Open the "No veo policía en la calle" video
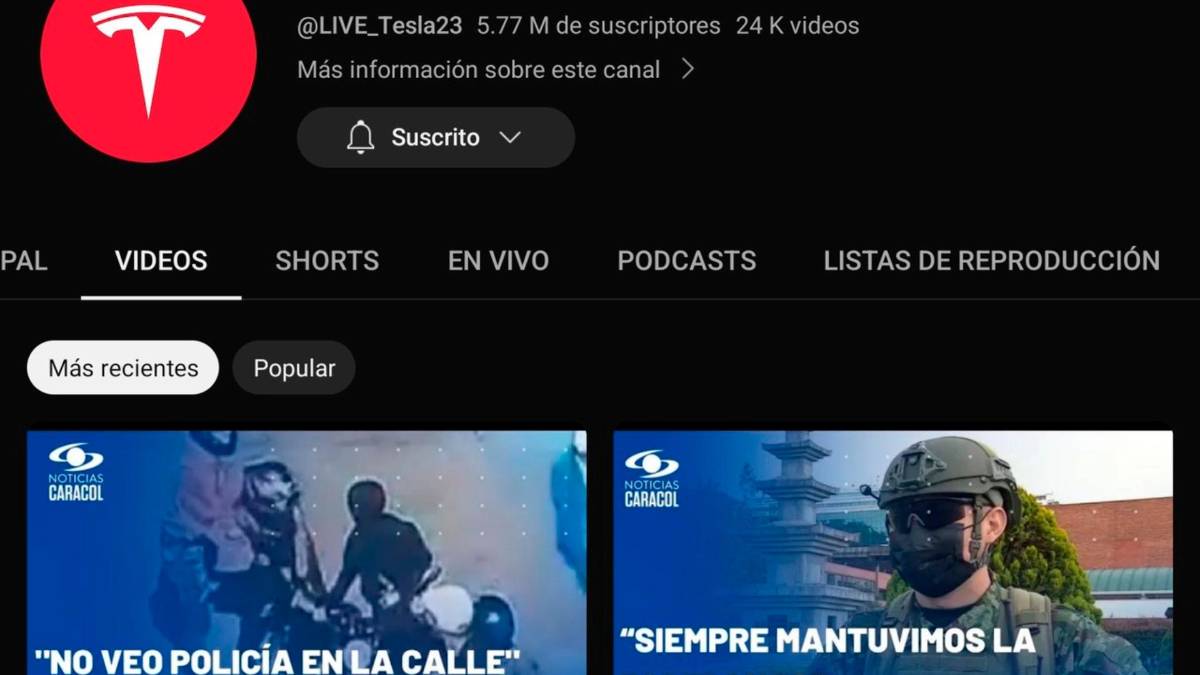The height and width of the screenshot is (675, 1200). pos(306,553)
